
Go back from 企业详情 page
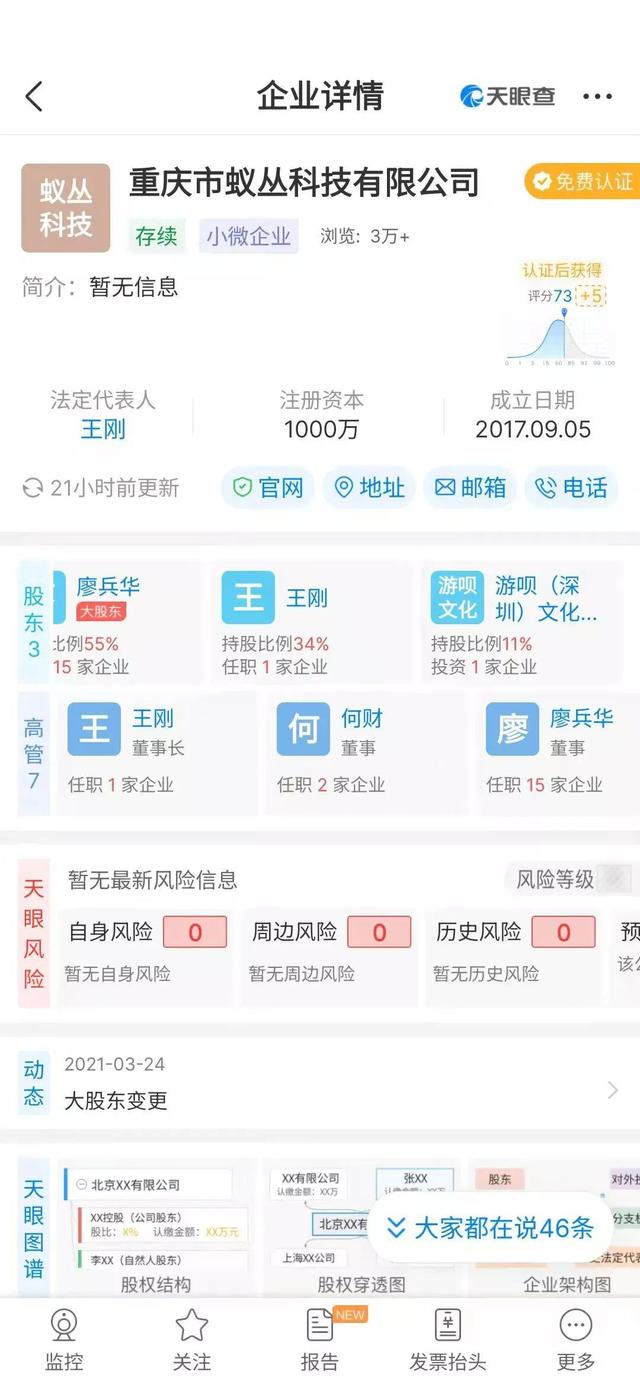34,96
